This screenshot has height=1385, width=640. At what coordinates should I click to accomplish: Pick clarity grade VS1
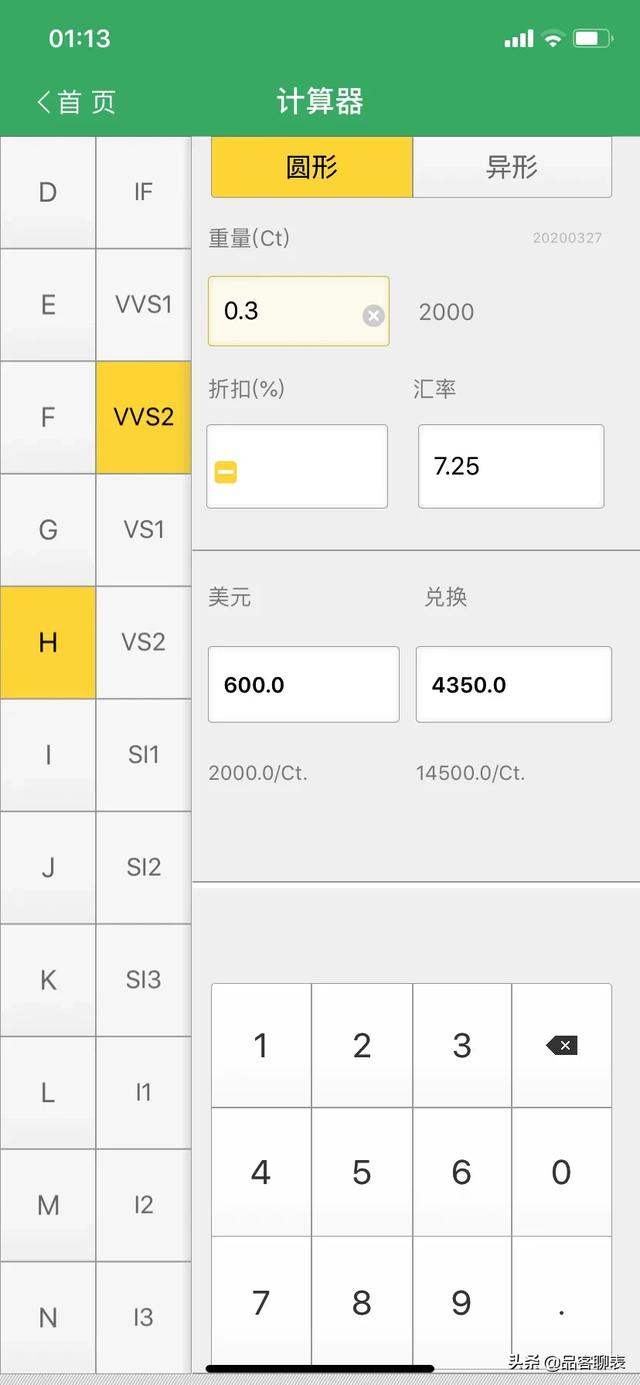coord(143,529)
